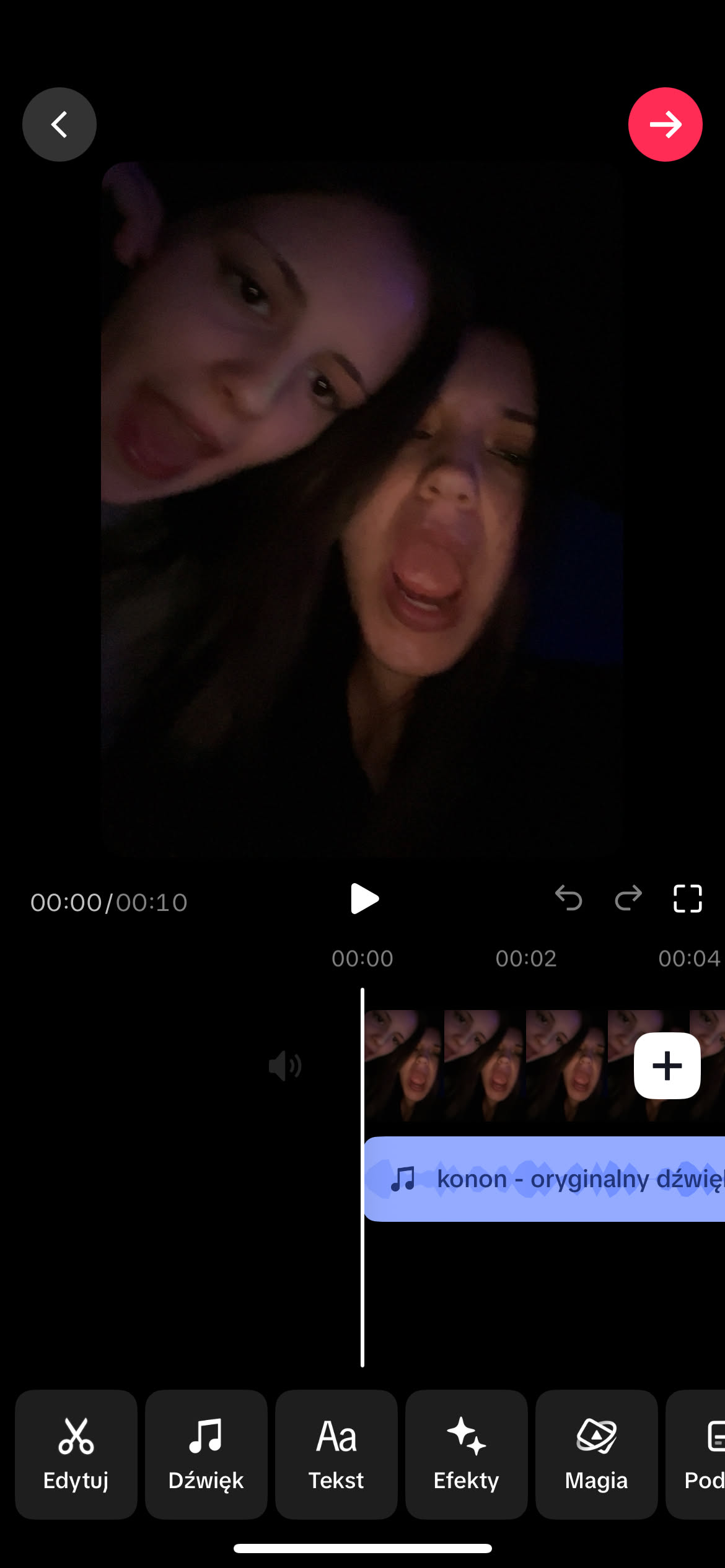
Task: Add text with the Tekst tool
Action: [336, 1454]
